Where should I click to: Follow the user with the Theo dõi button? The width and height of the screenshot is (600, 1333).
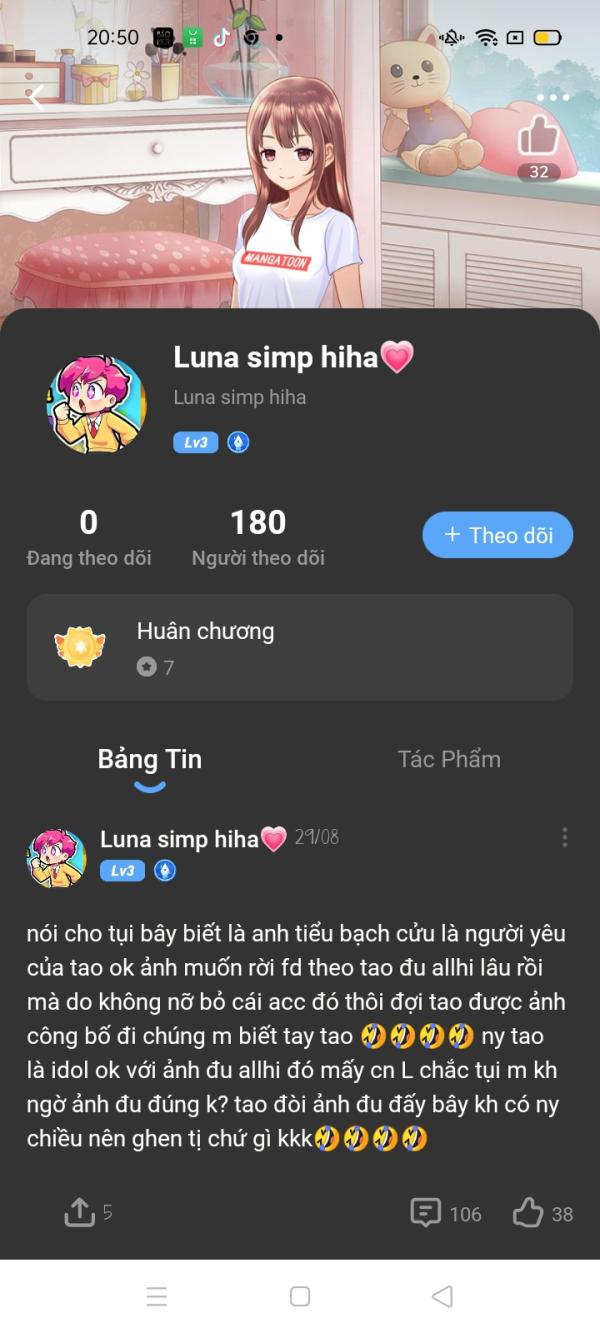[497, 535]
